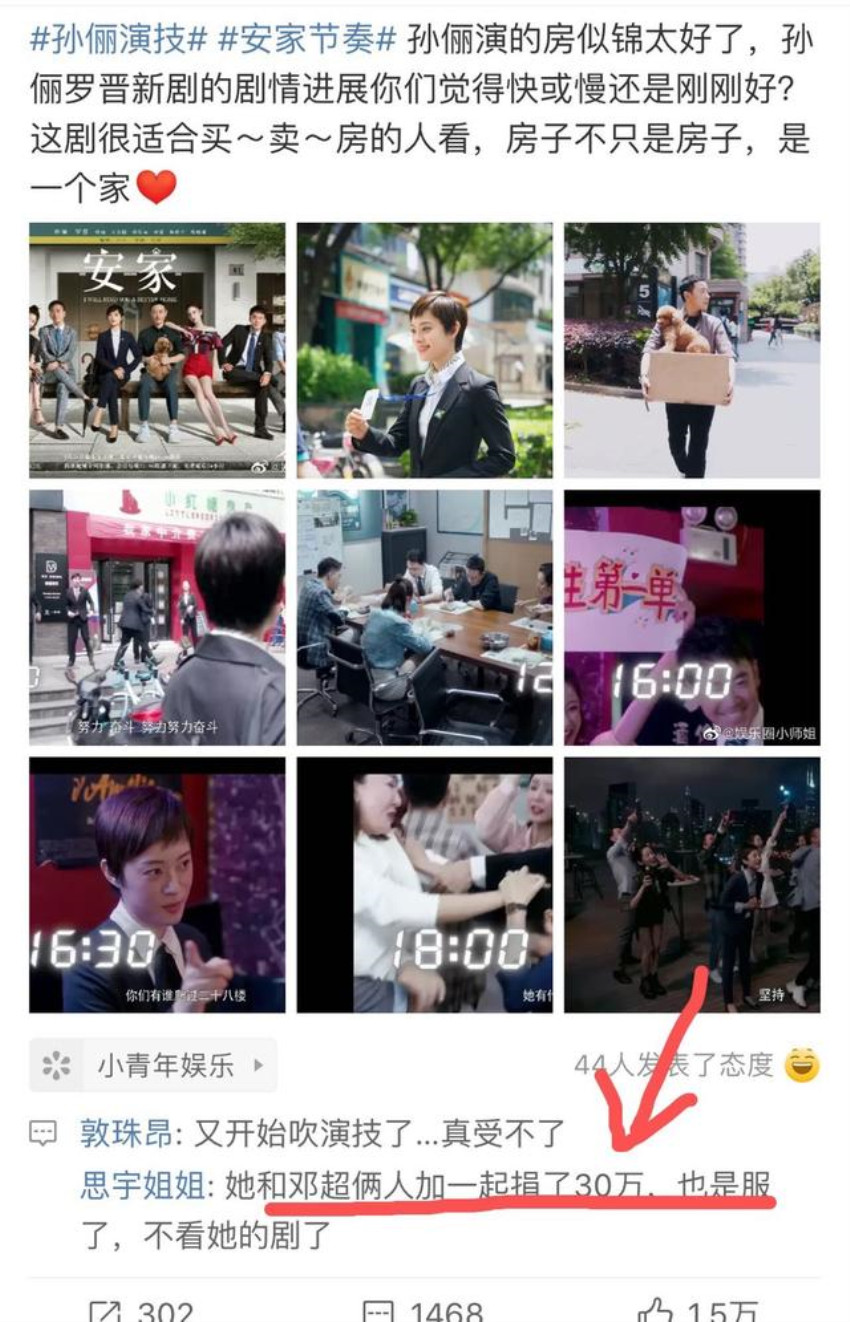This screenshot has width=850, height=1322.
Task: Open the 16:30 timestamp photo
Action: tap(157, 884)
